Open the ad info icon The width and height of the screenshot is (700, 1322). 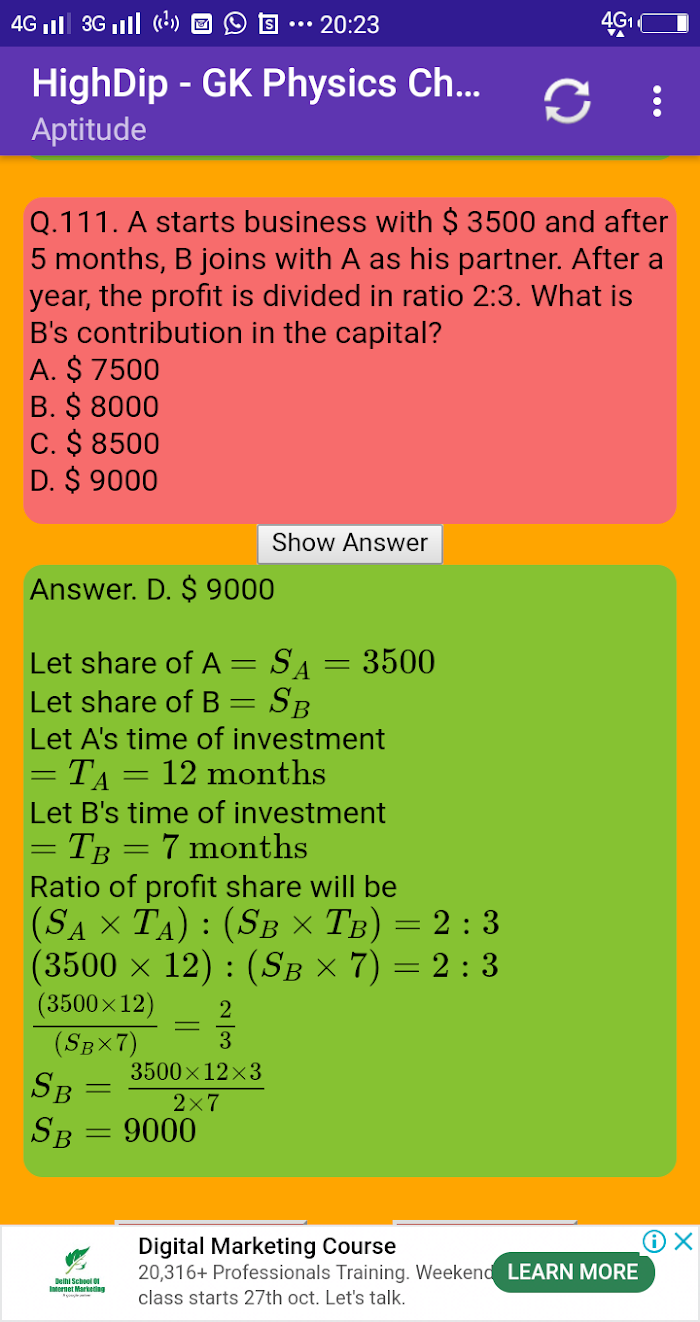click(655, 1241)
